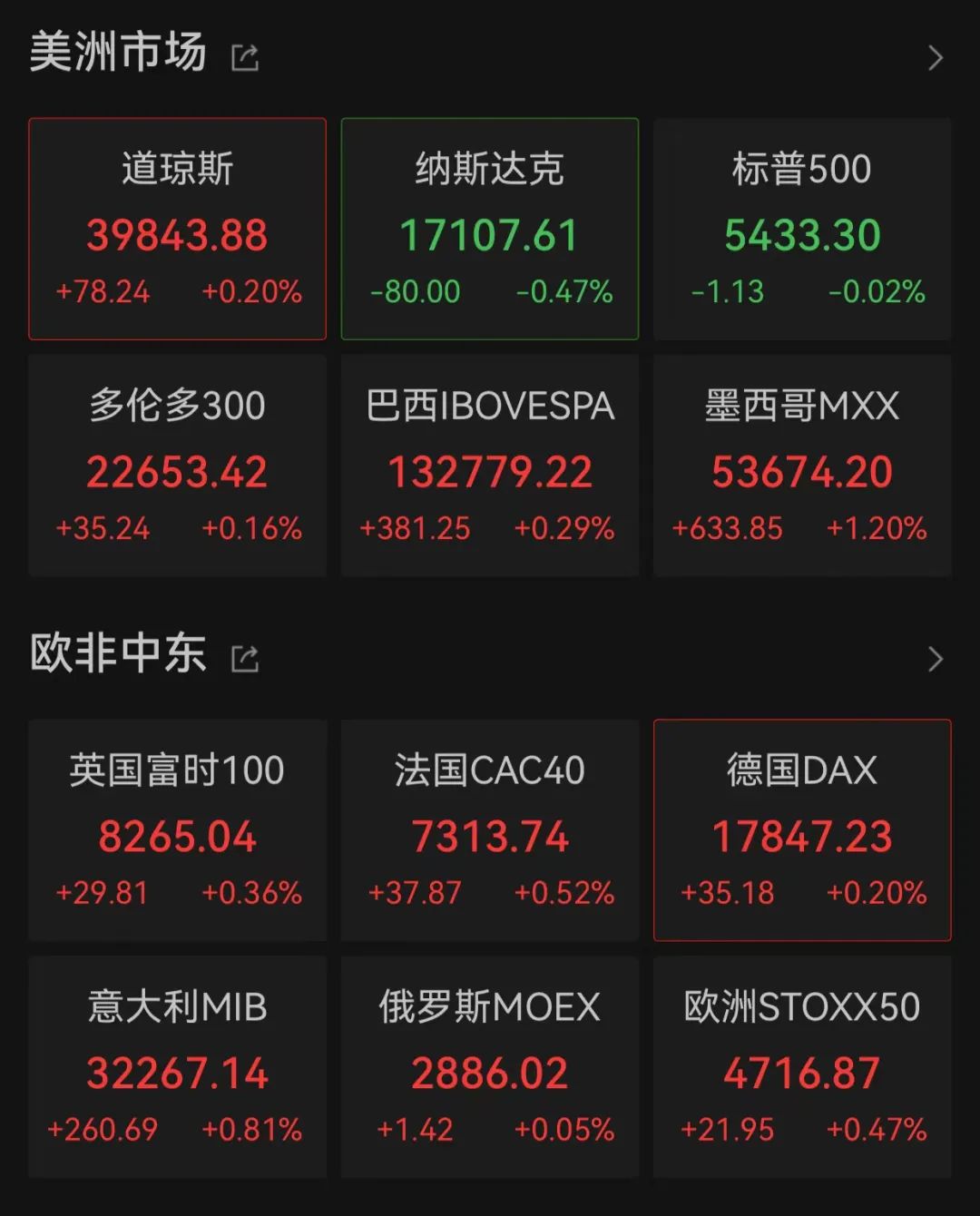Open the 德国DAX index card
The width and height of the screenshot is (980, 1216).
click(x=802, y=830)
